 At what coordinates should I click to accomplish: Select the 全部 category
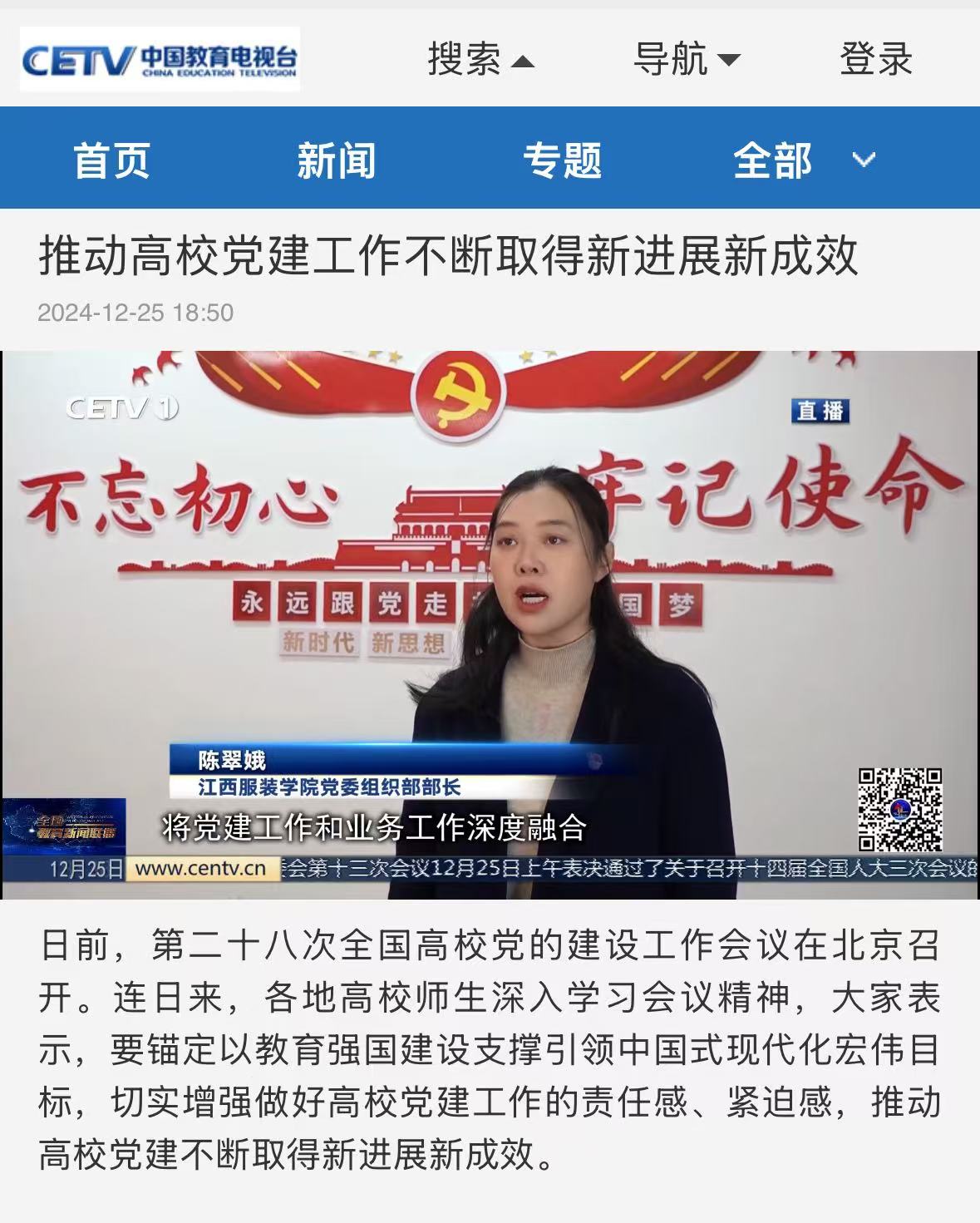pos(772,160)
